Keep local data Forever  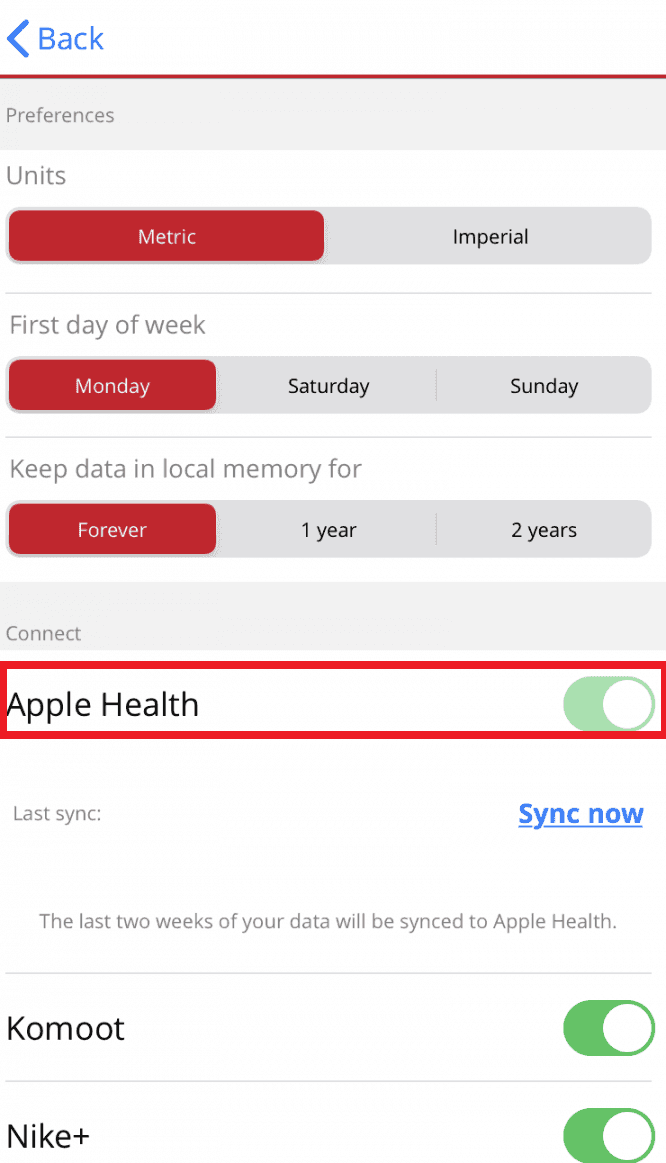pos(112,530)
